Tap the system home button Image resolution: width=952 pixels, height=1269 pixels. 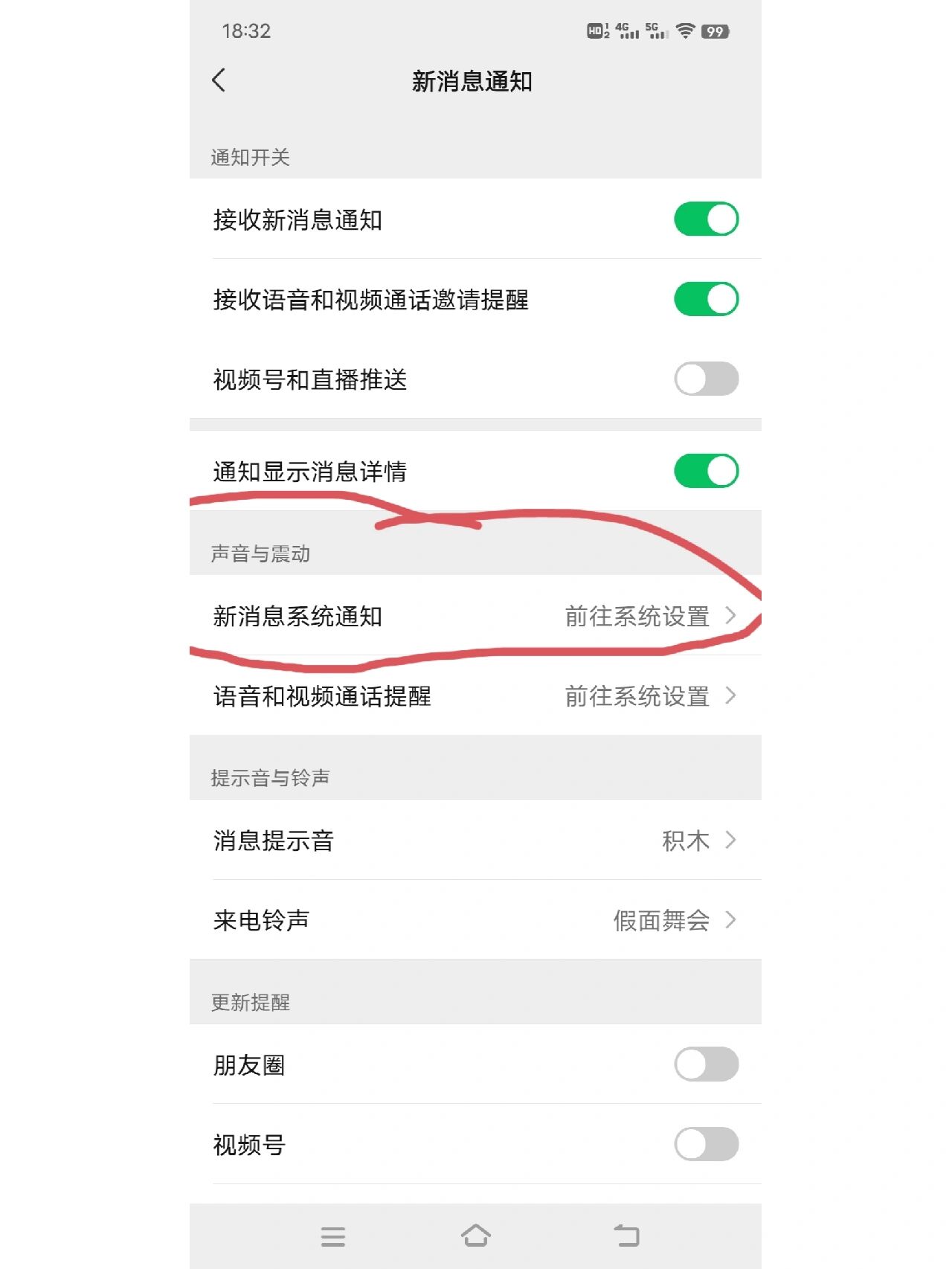tap(475, 1236)
